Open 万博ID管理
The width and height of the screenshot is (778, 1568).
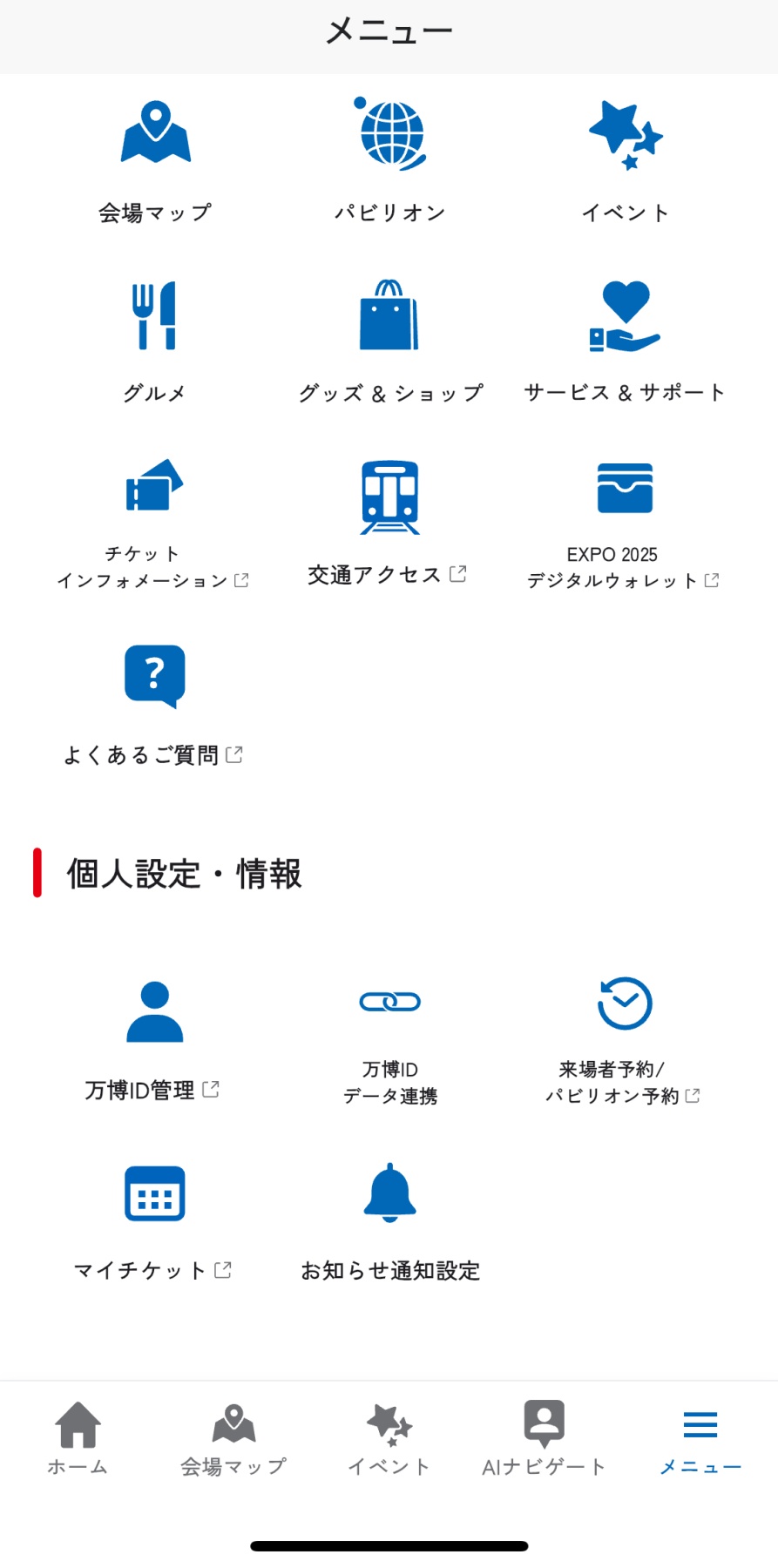point(153,1042)
